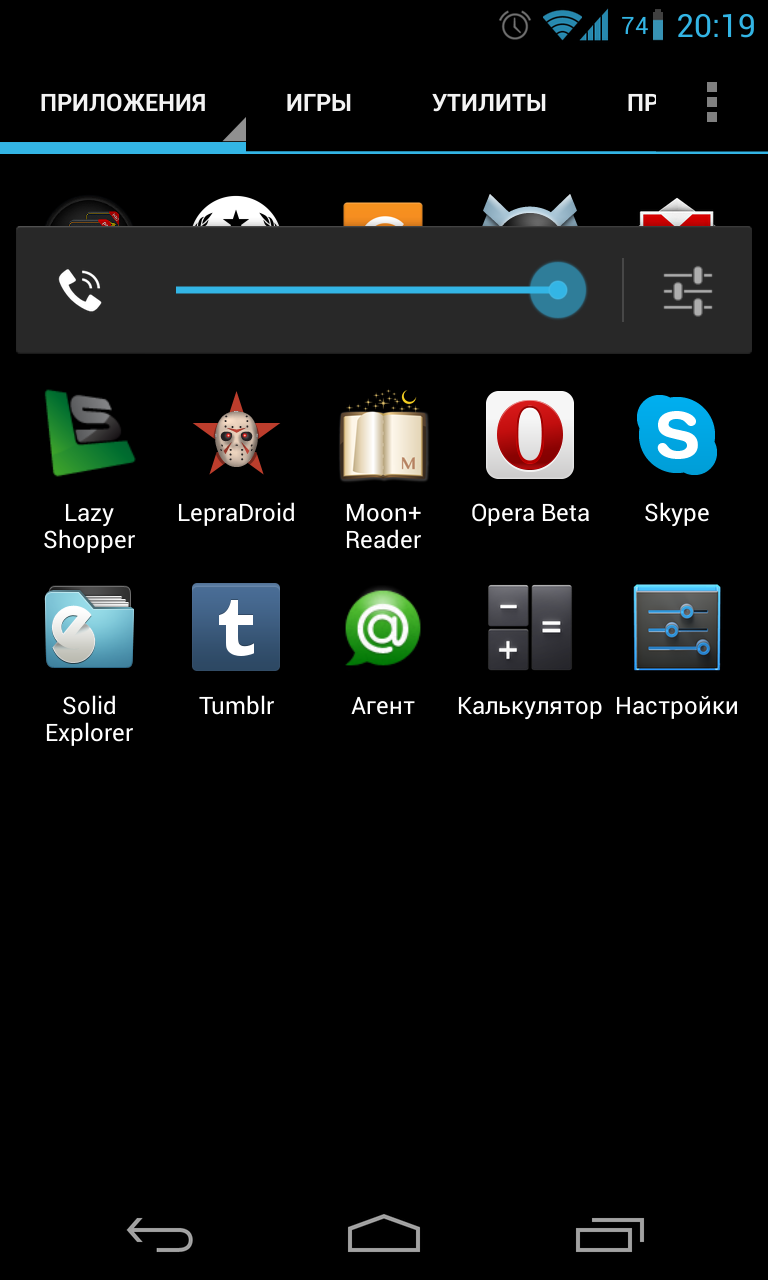Go to the home screen
Screen dimensions: 768x1280
pyautogui.click(x=384, y=1234)
